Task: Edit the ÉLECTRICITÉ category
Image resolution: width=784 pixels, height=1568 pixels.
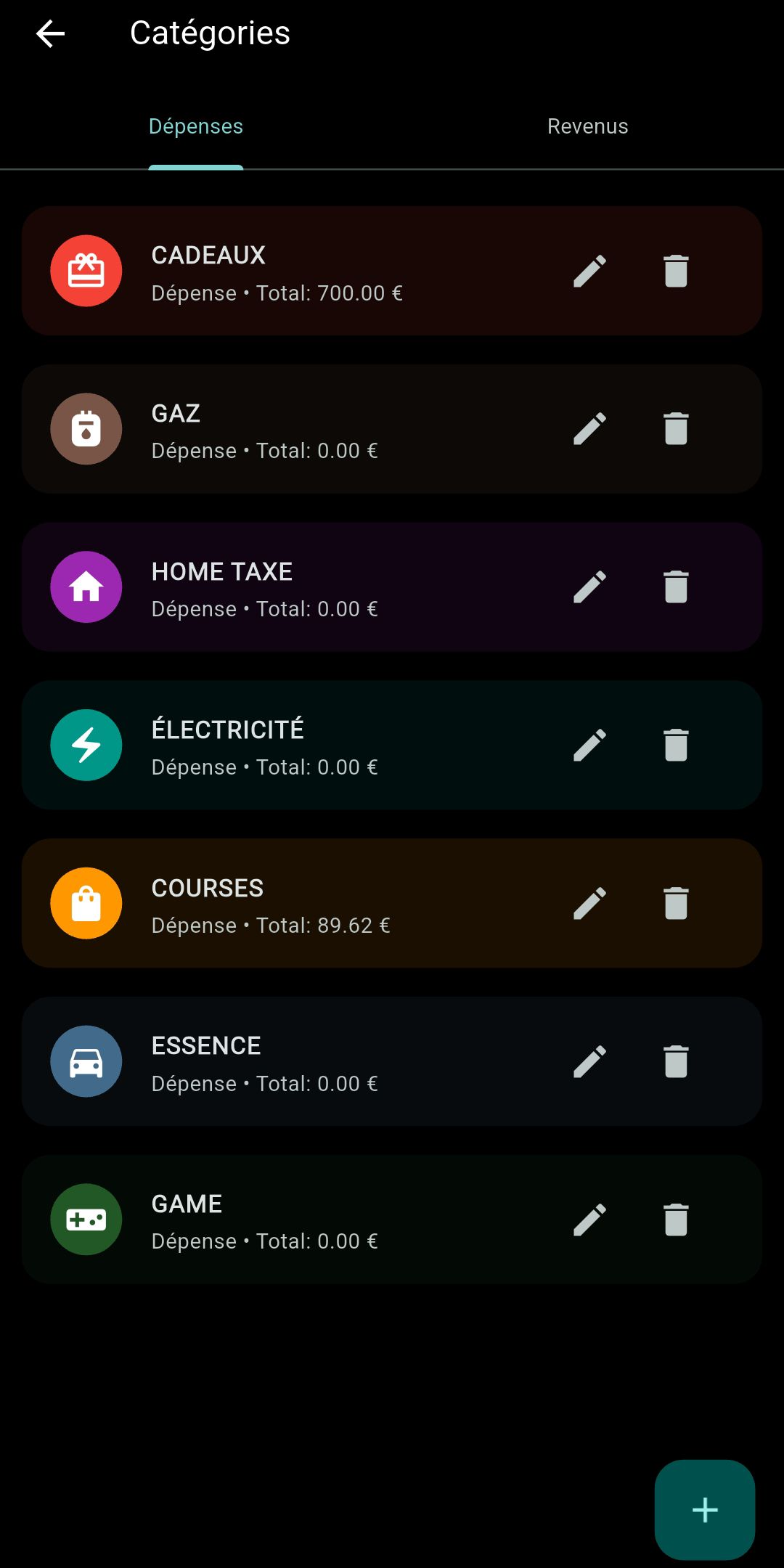Action: [590, 745]
